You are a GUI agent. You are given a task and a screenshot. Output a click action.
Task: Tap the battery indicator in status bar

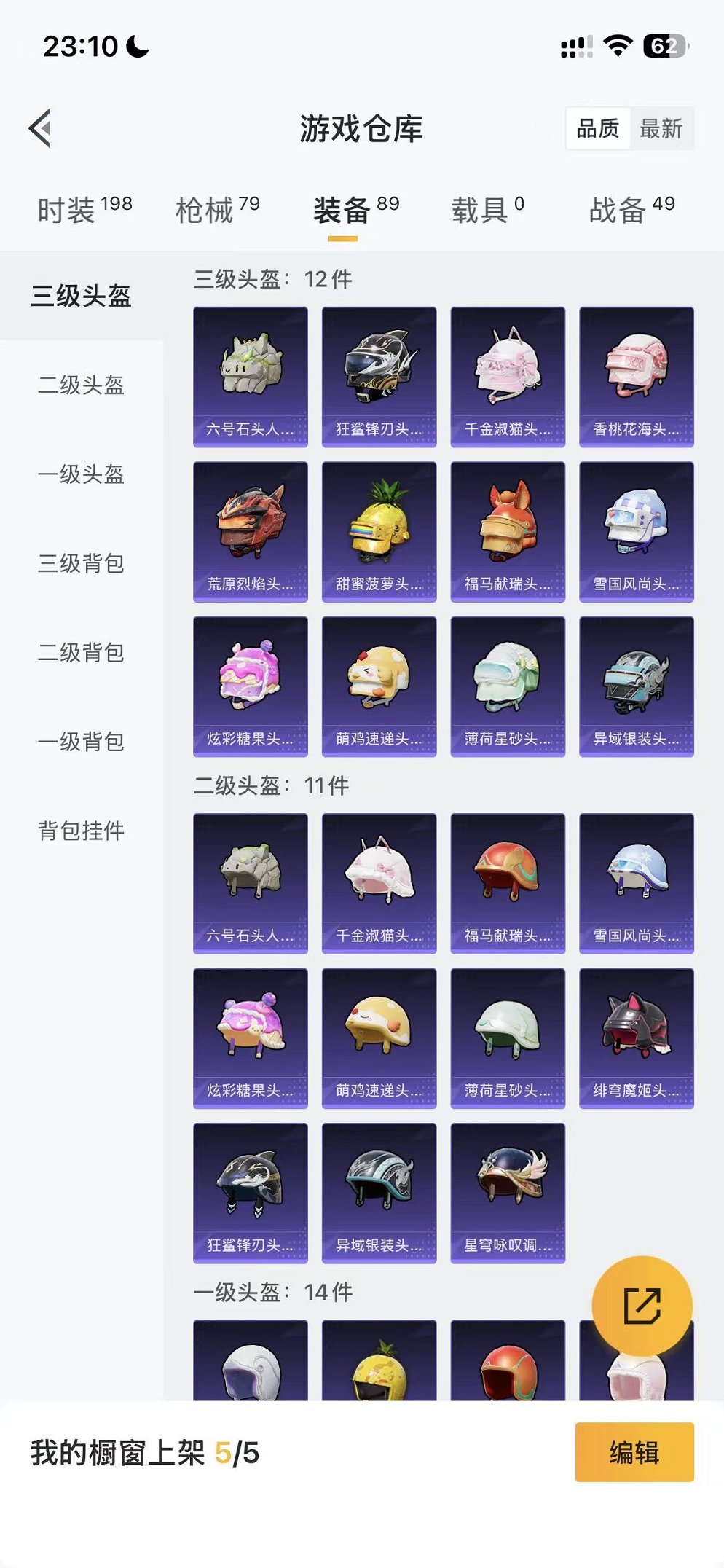664,45
